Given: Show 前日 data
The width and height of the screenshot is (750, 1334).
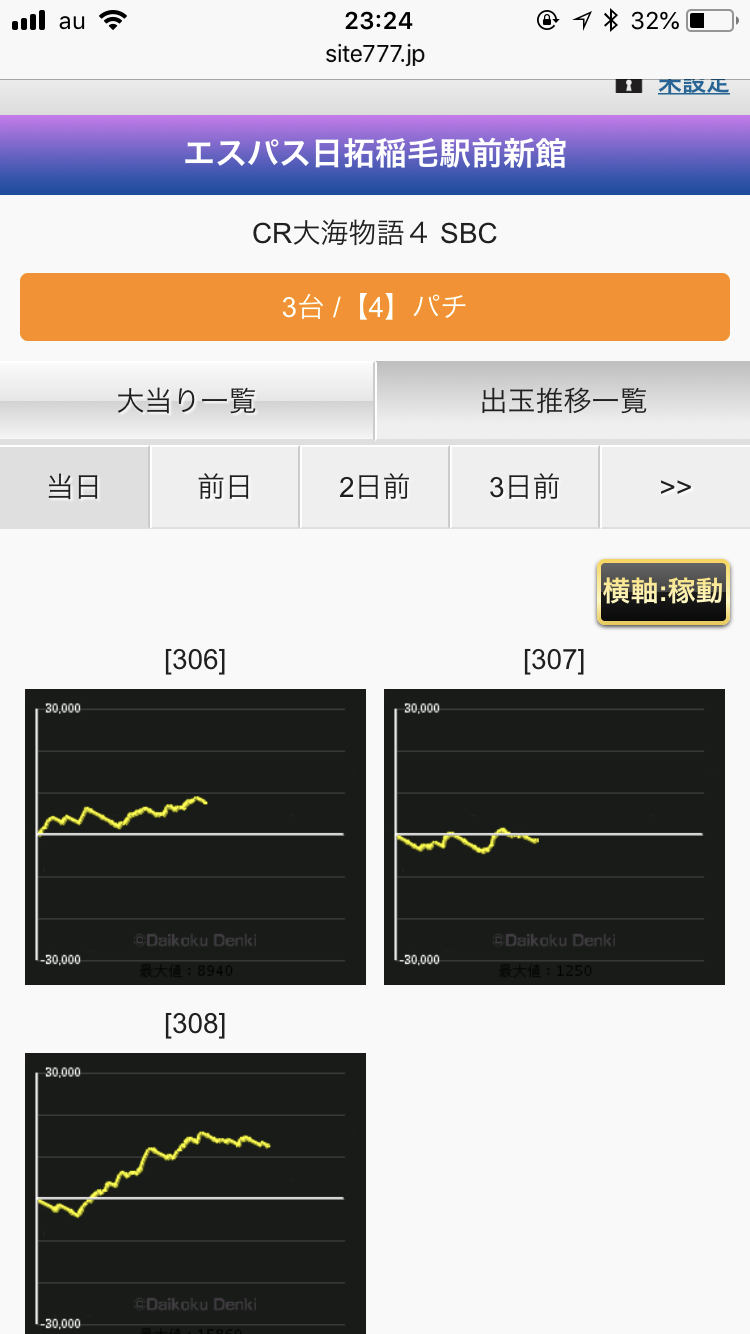Looking at the screenshot, I should [x=224, y=487].
